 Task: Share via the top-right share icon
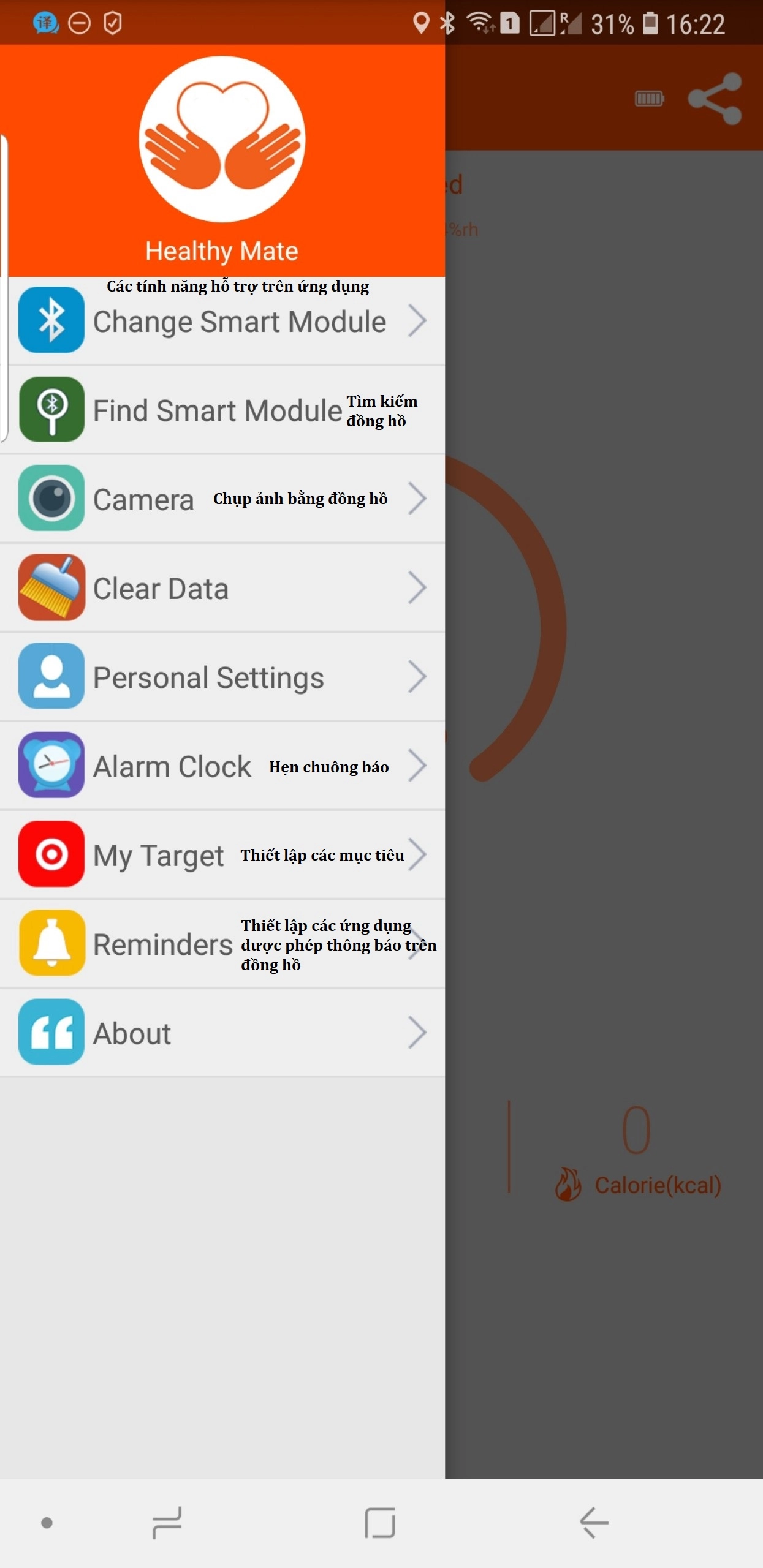point(715,99)
